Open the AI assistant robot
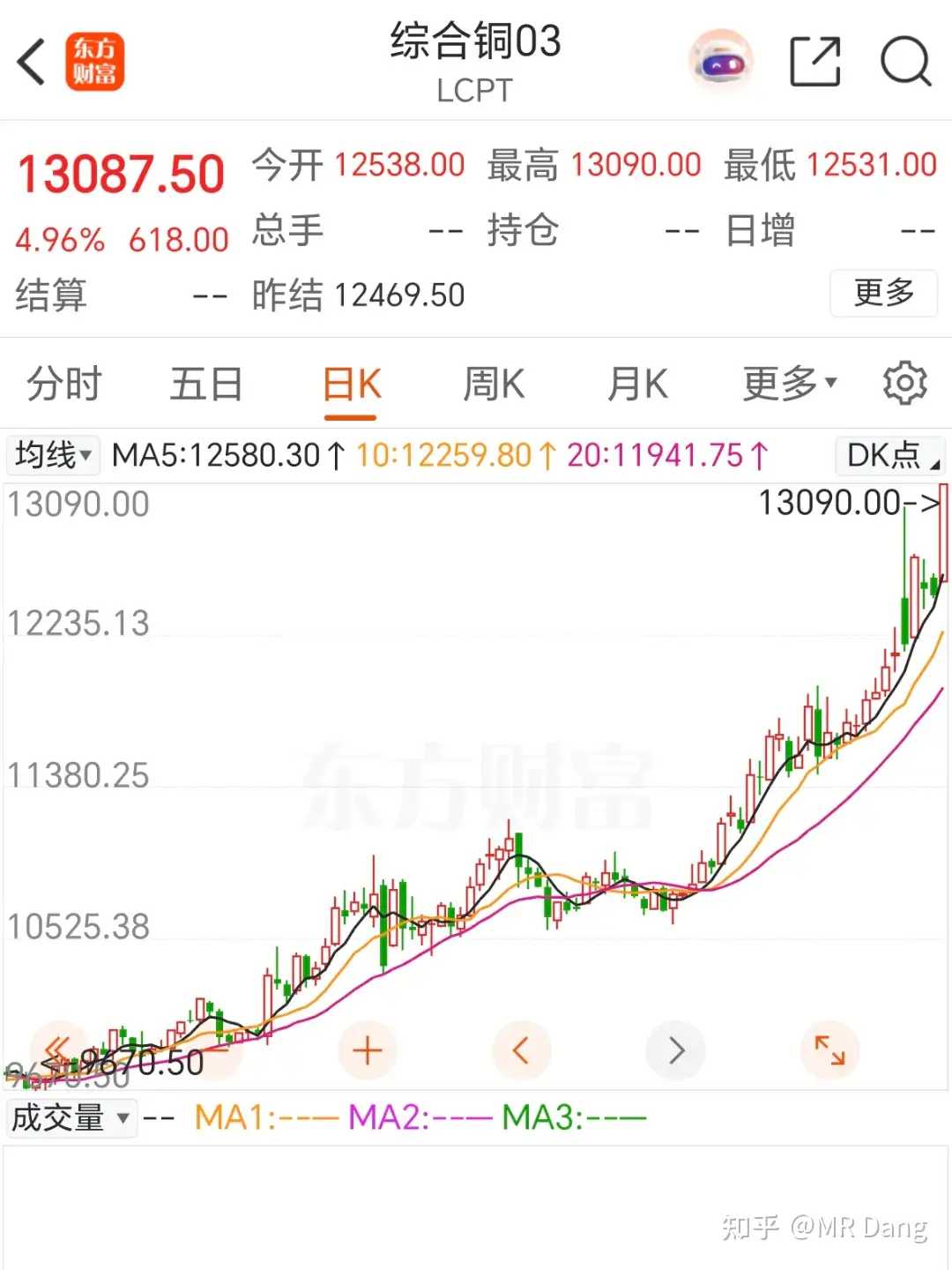 pyautogui.click(x=720, y=62)
